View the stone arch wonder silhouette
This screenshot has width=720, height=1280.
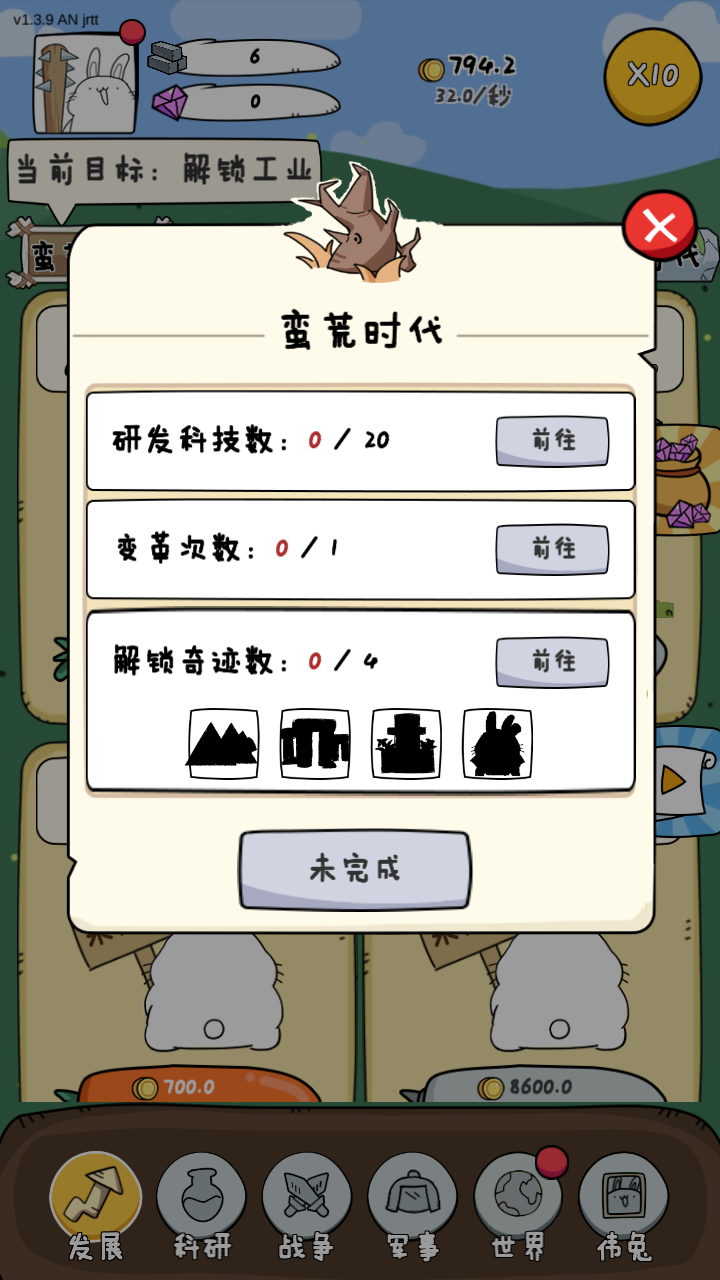(x=315, y=744)
